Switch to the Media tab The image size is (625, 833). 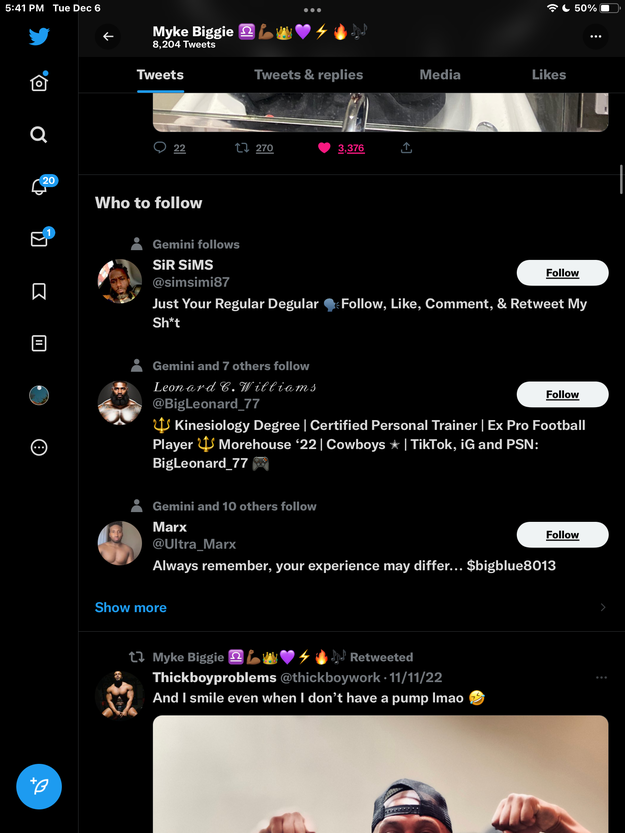click(440, 75)
